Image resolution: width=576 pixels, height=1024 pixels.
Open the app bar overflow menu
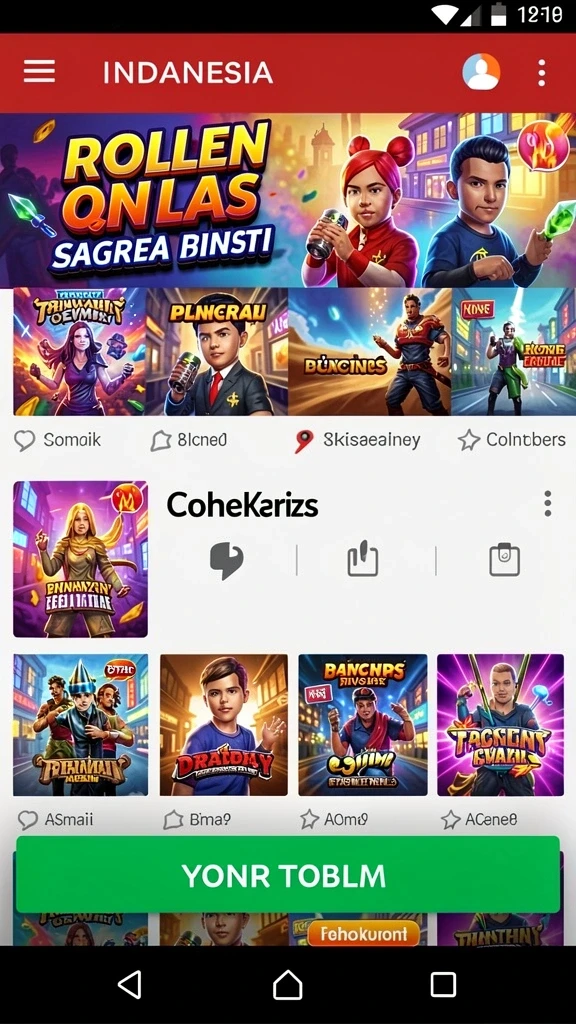coord(541,72)
